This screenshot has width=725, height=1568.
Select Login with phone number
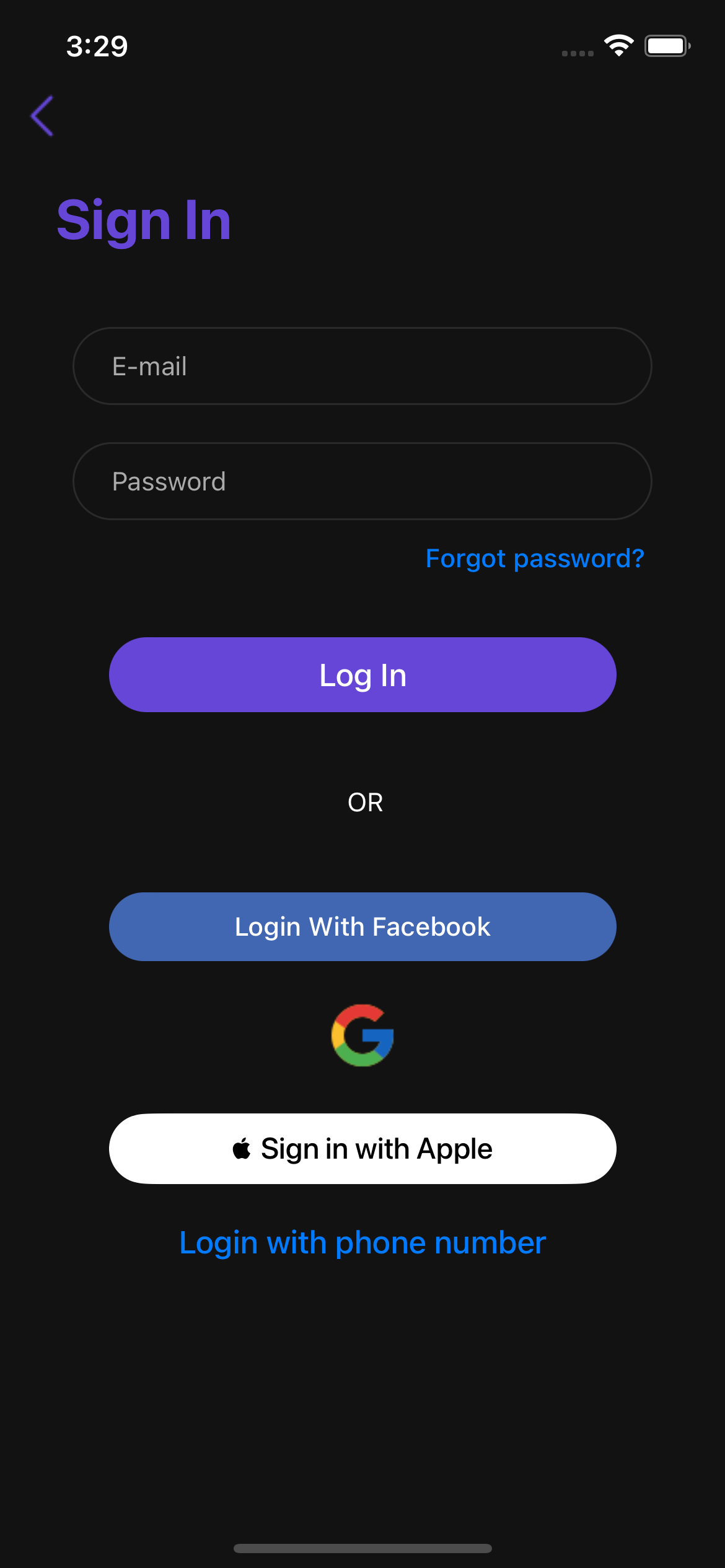pyautogui.click(x=362, y=1243)
